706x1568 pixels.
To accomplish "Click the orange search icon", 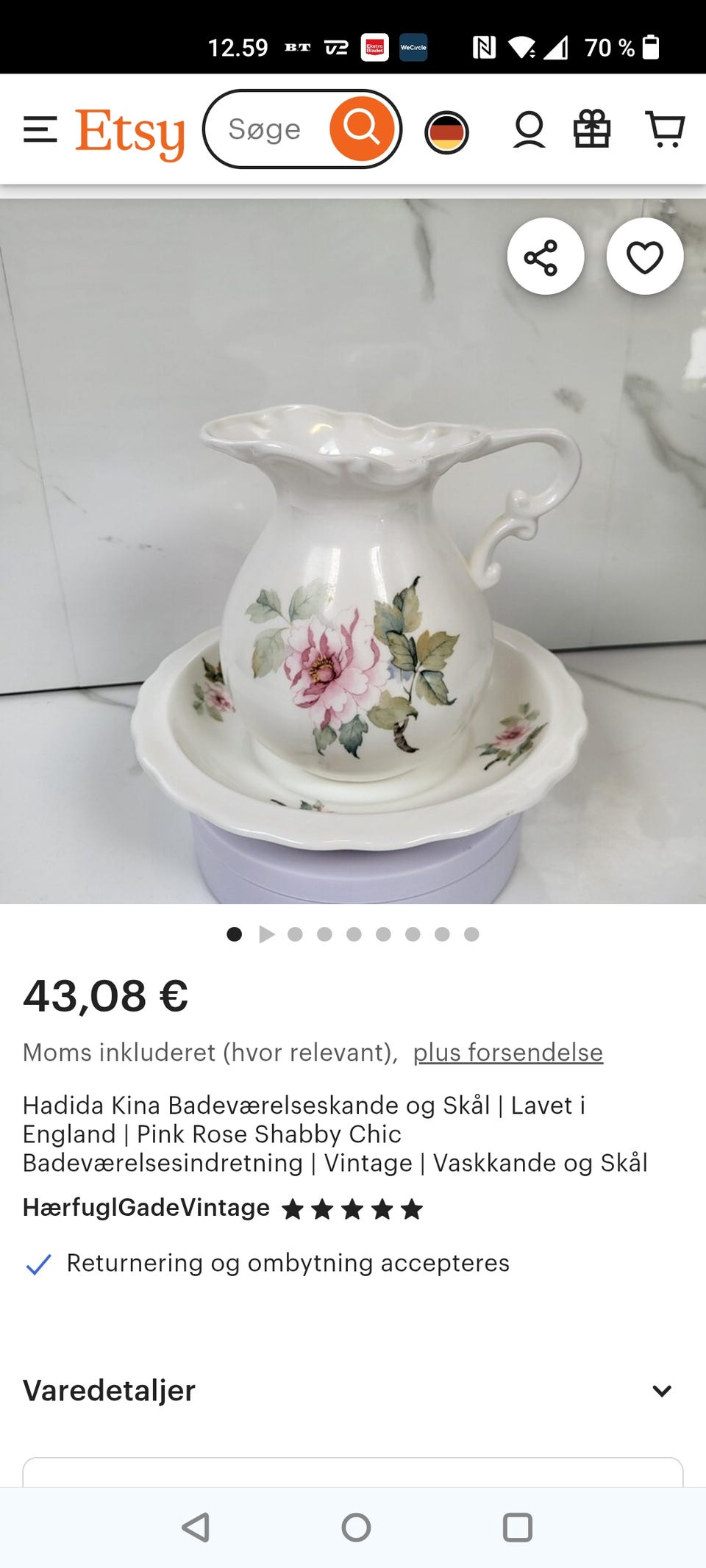I will click(363, 129).
